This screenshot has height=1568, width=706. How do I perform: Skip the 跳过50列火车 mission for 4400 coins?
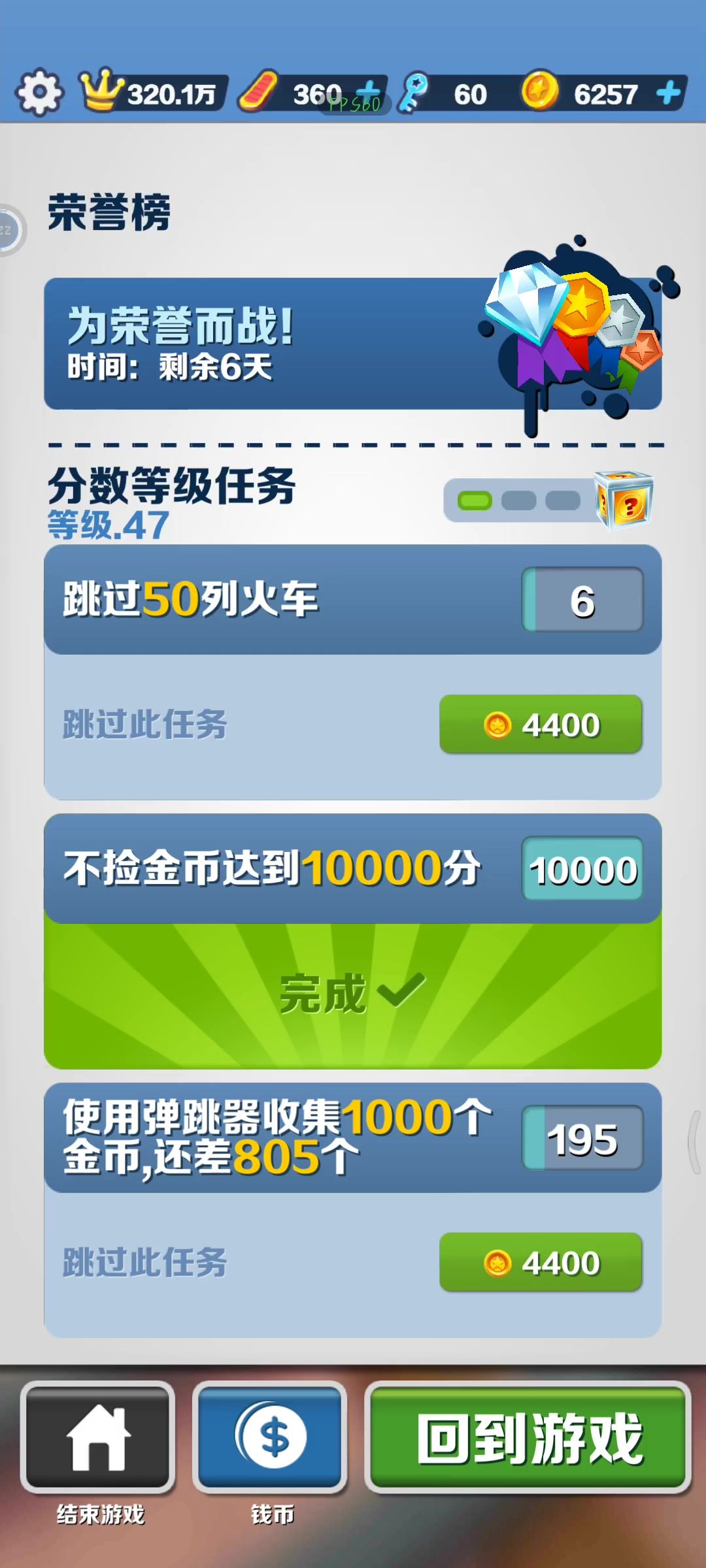541,725
